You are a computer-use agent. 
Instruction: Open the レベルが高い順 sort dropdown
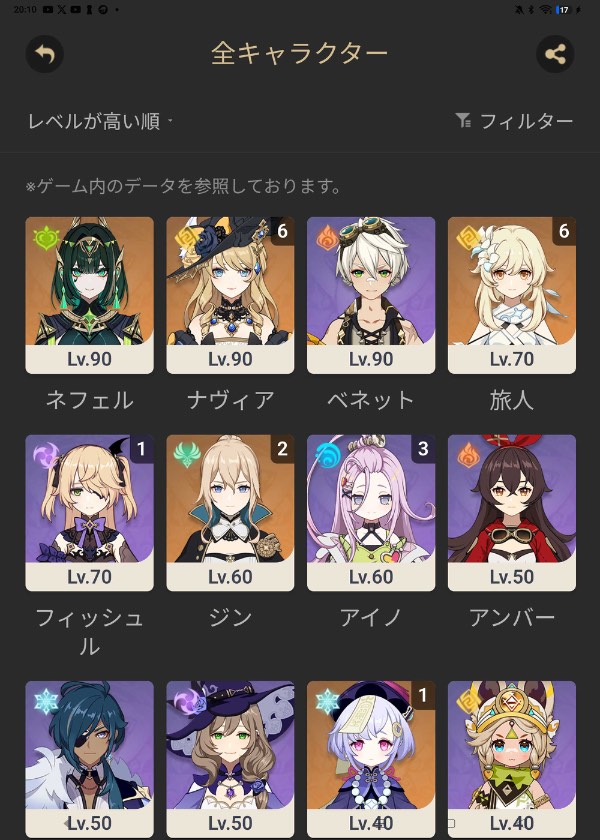tap(100, 121)
